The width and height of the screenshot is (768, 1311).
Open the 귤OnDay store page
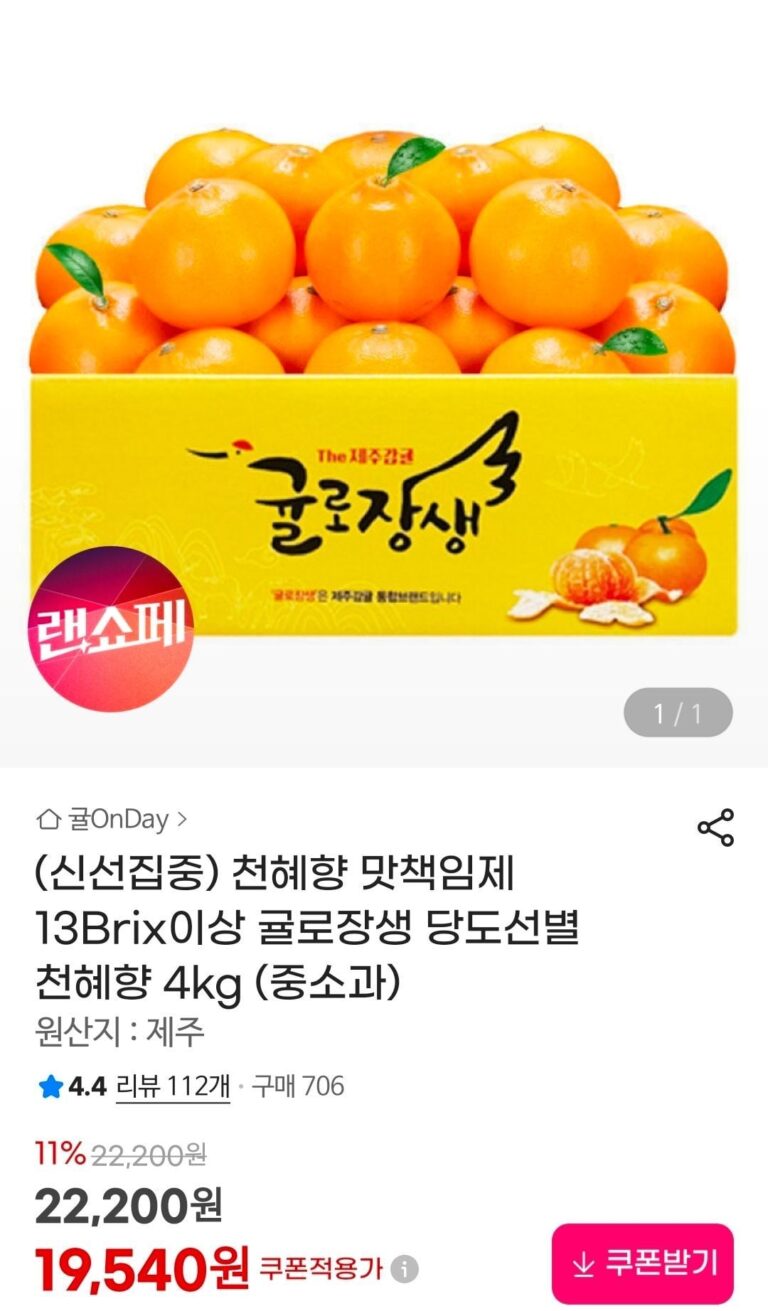tap(112, 821)
